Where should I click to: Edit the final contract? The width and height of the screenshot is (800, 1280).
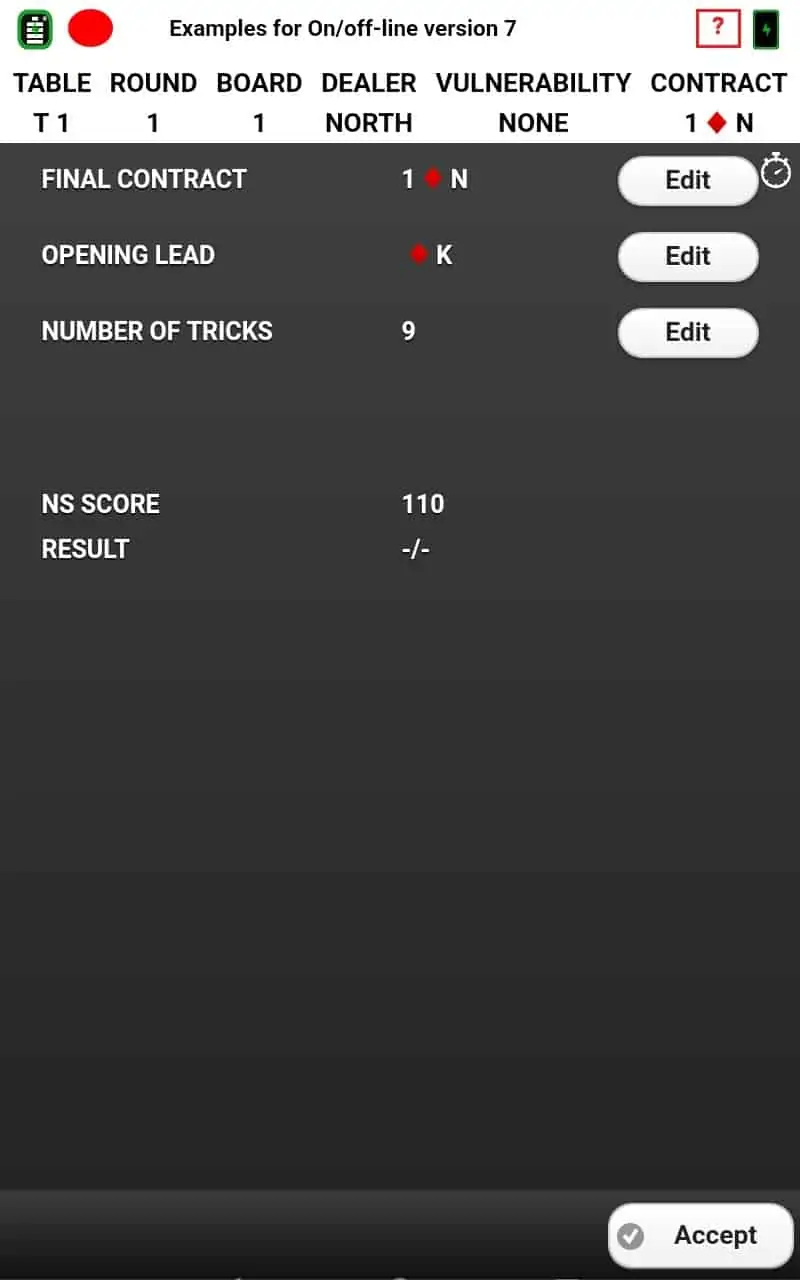(x=687, y=181)
